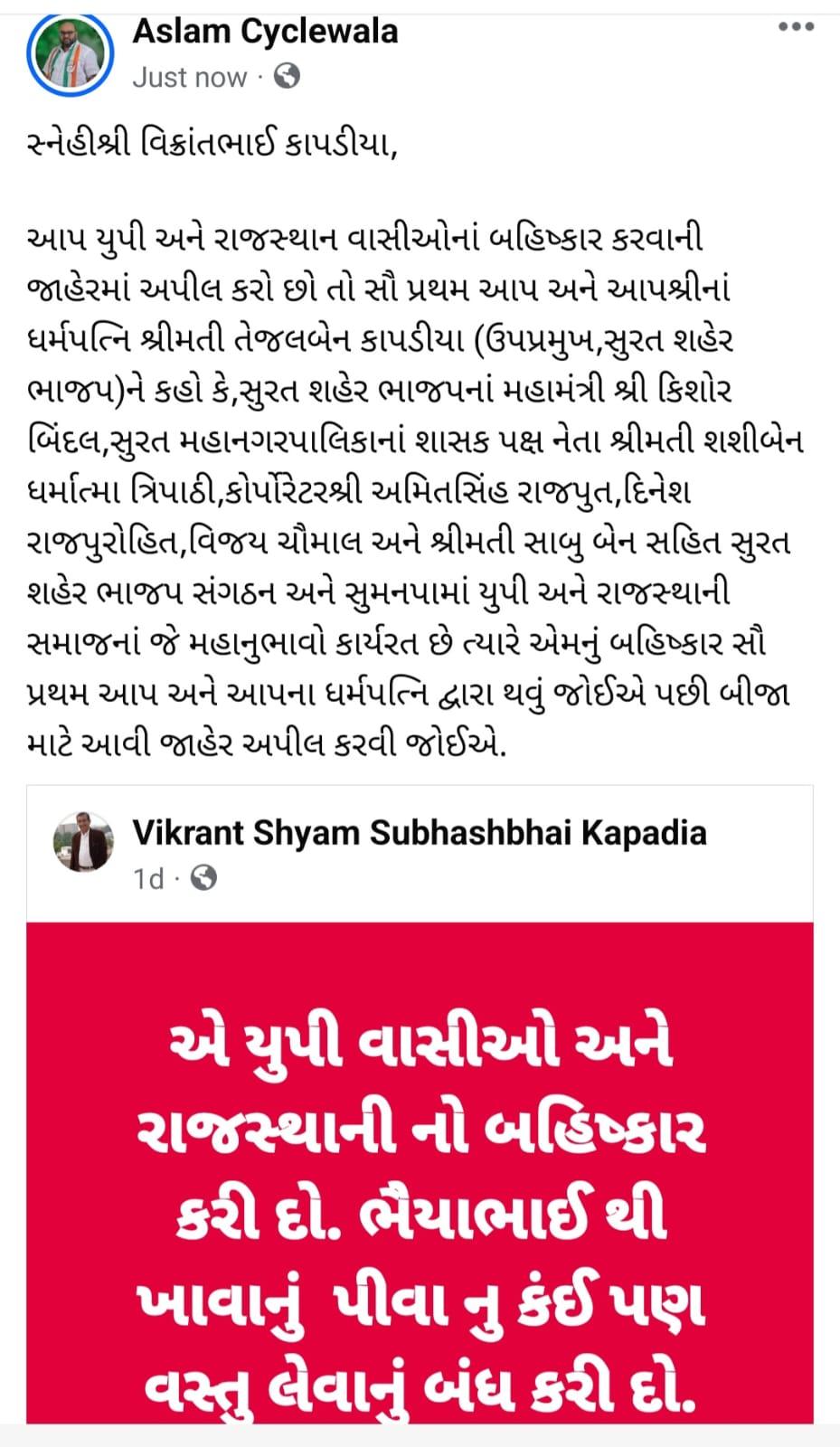Screen dimensions: 840x1447
Task: Open Vikrant Shyam Subhashbhai Kapadia's profile
Action: coord(420,833)
